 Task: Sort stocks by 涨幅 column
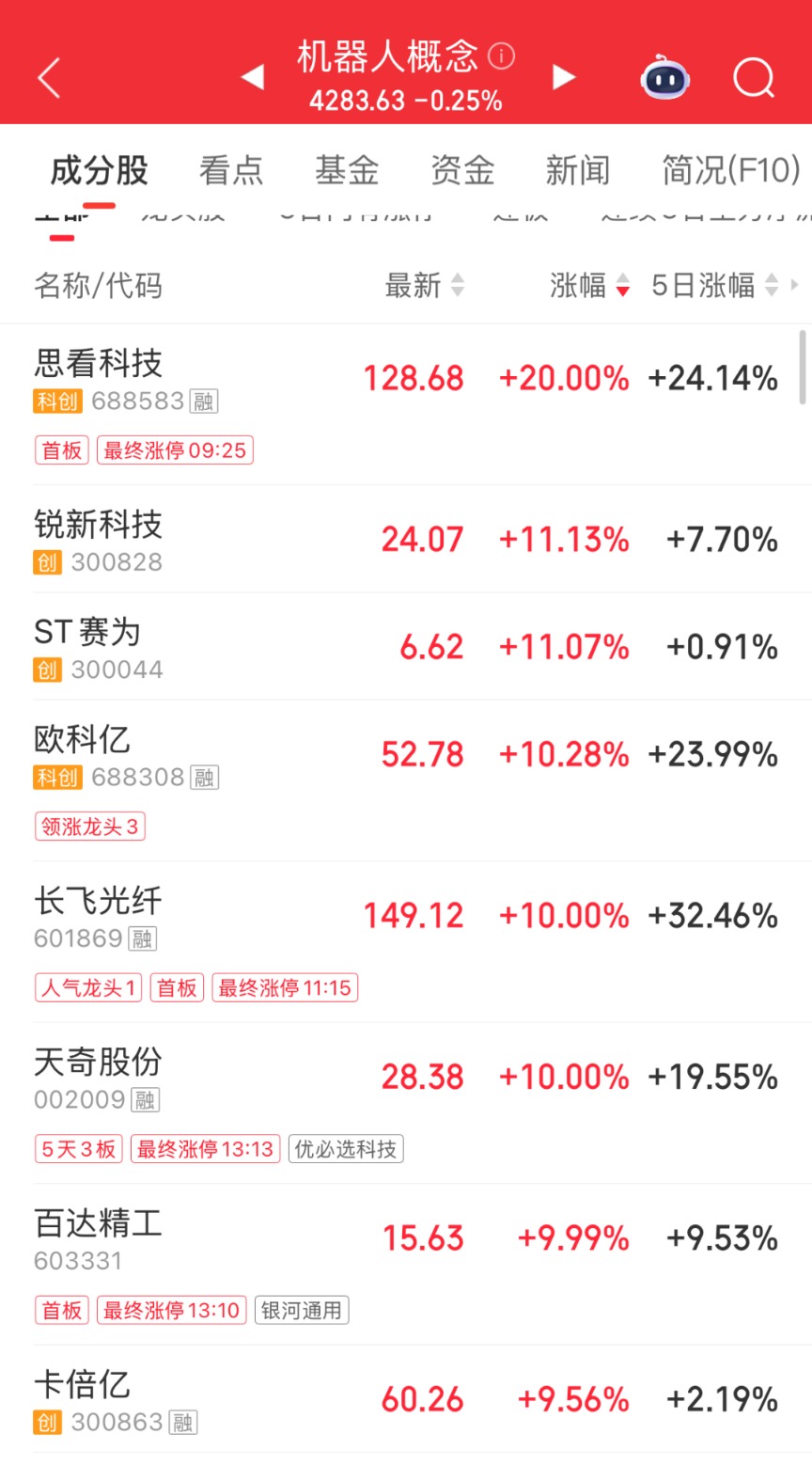point(589,285)
